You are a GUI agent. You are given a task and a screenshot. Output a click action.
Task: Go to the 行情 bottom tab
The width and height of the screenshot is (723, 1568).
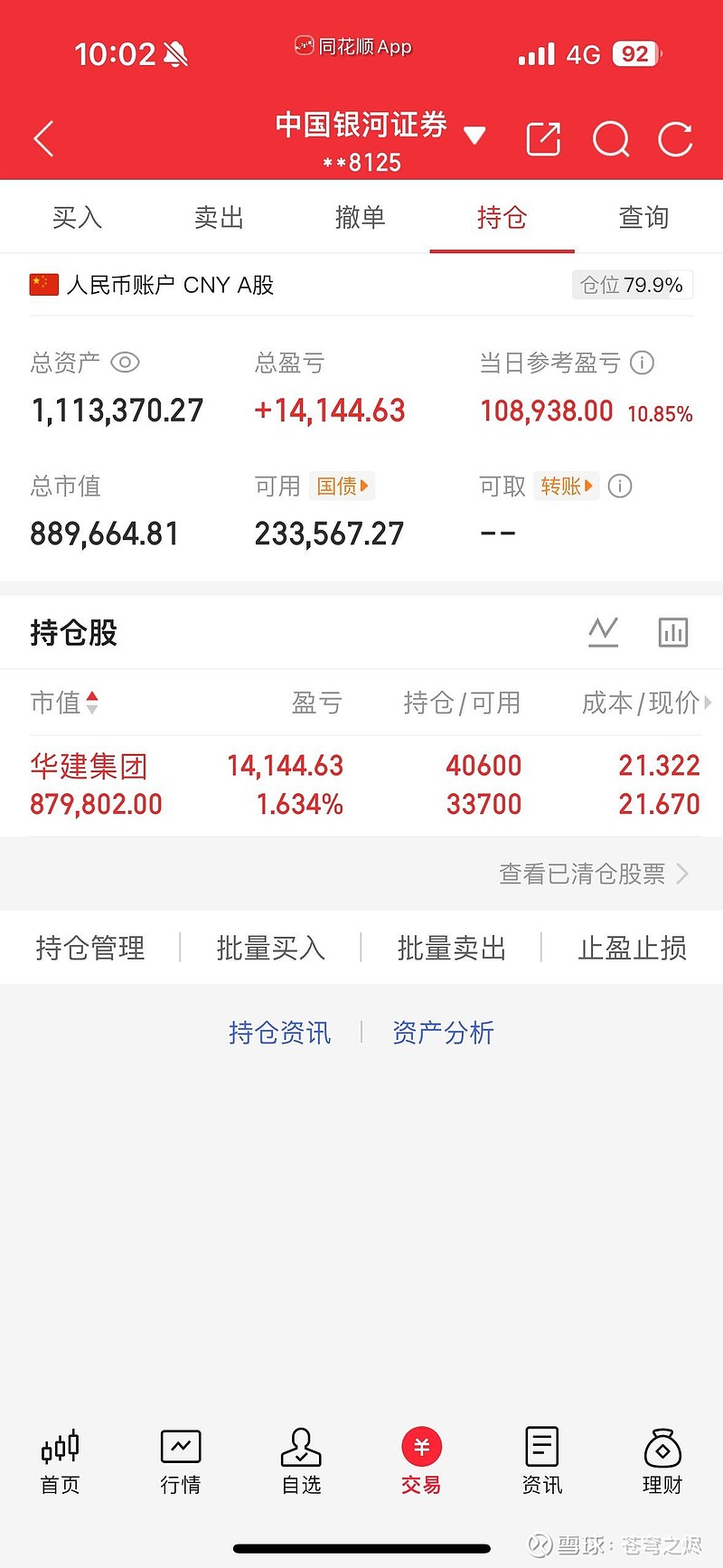click(x=181, y=1460)
